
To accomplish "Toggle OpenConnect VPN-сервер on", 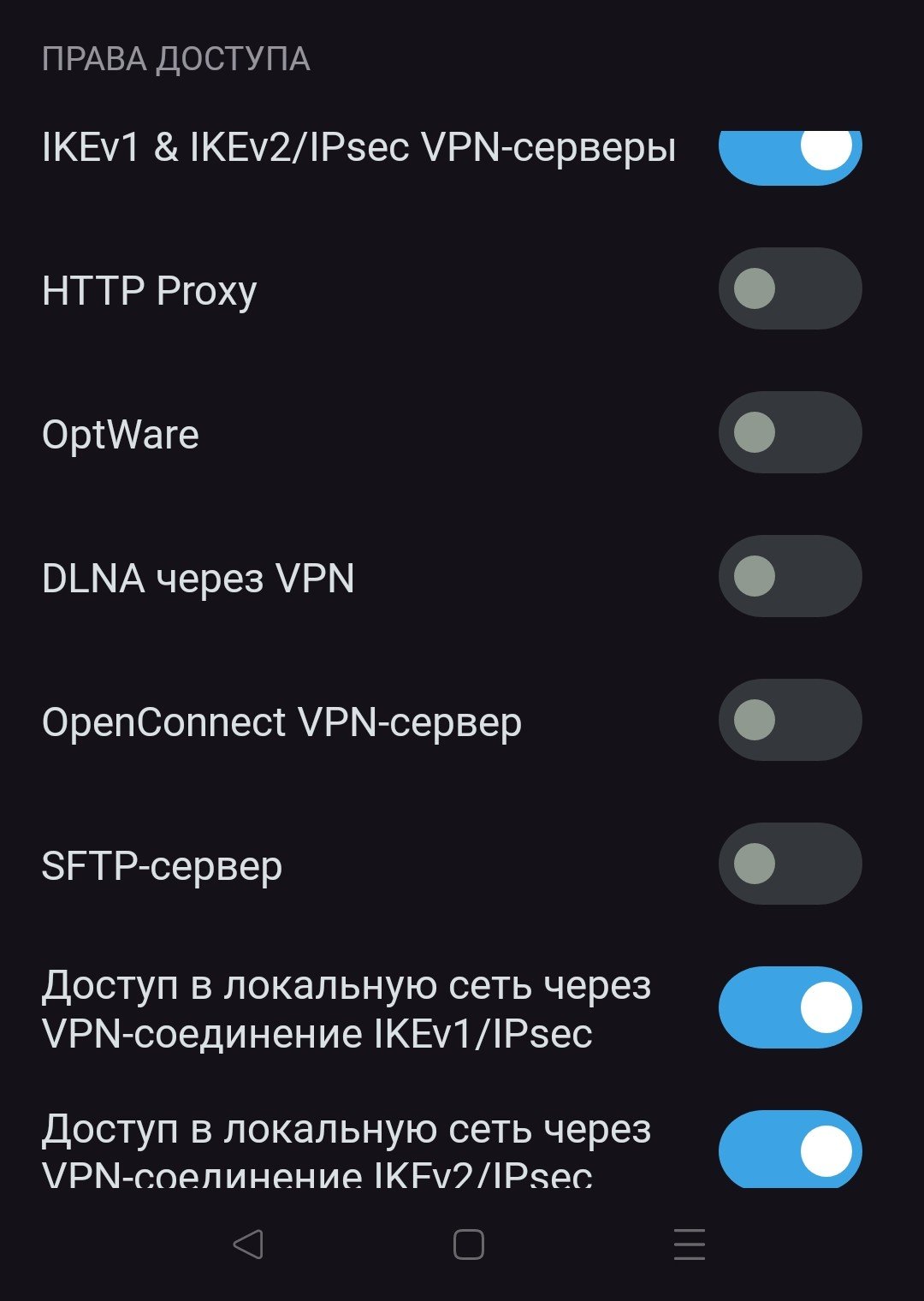I will coord(790,720).
